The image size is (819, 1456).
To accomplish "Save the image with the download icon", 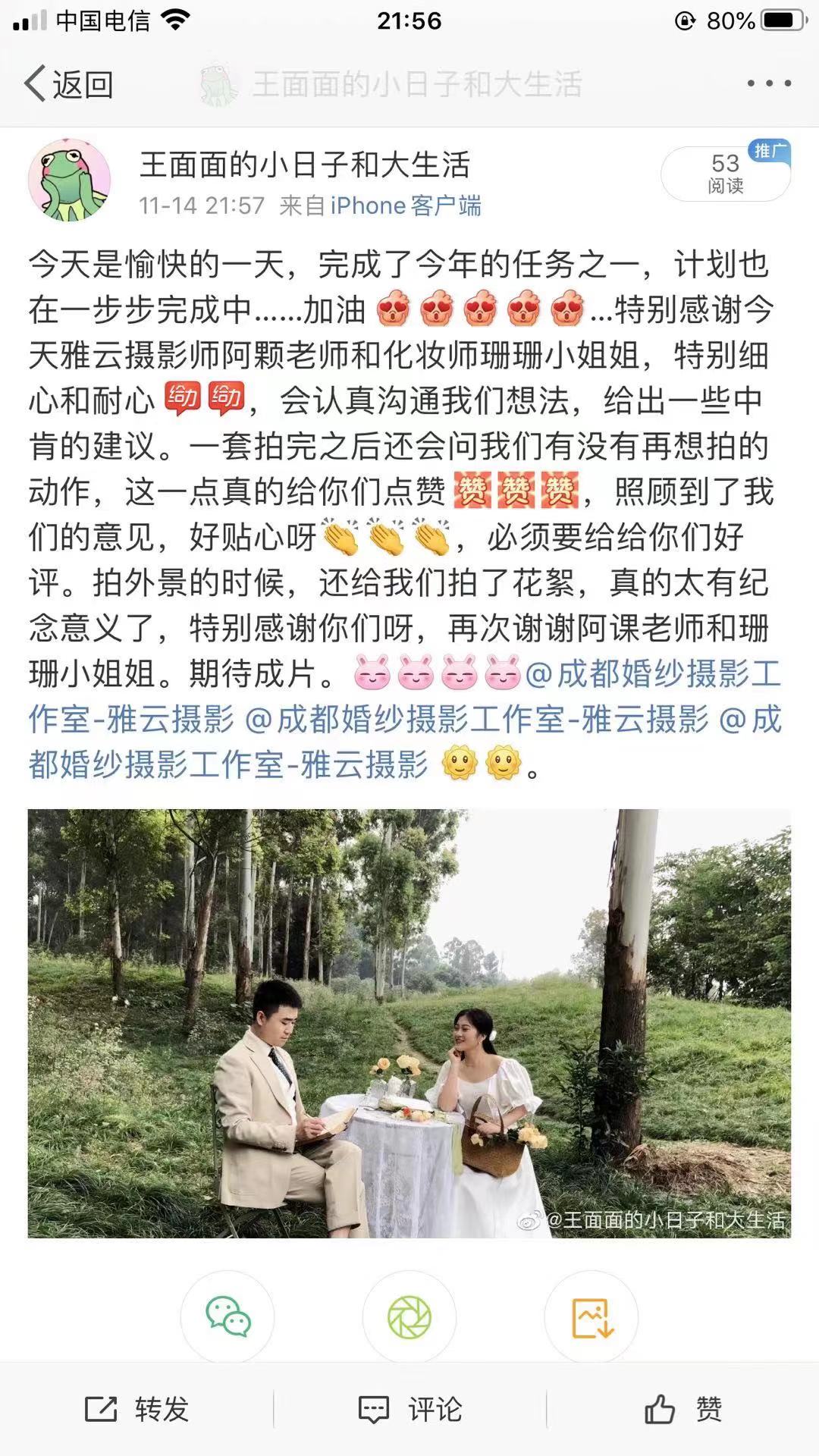I will coord(591,1317).
